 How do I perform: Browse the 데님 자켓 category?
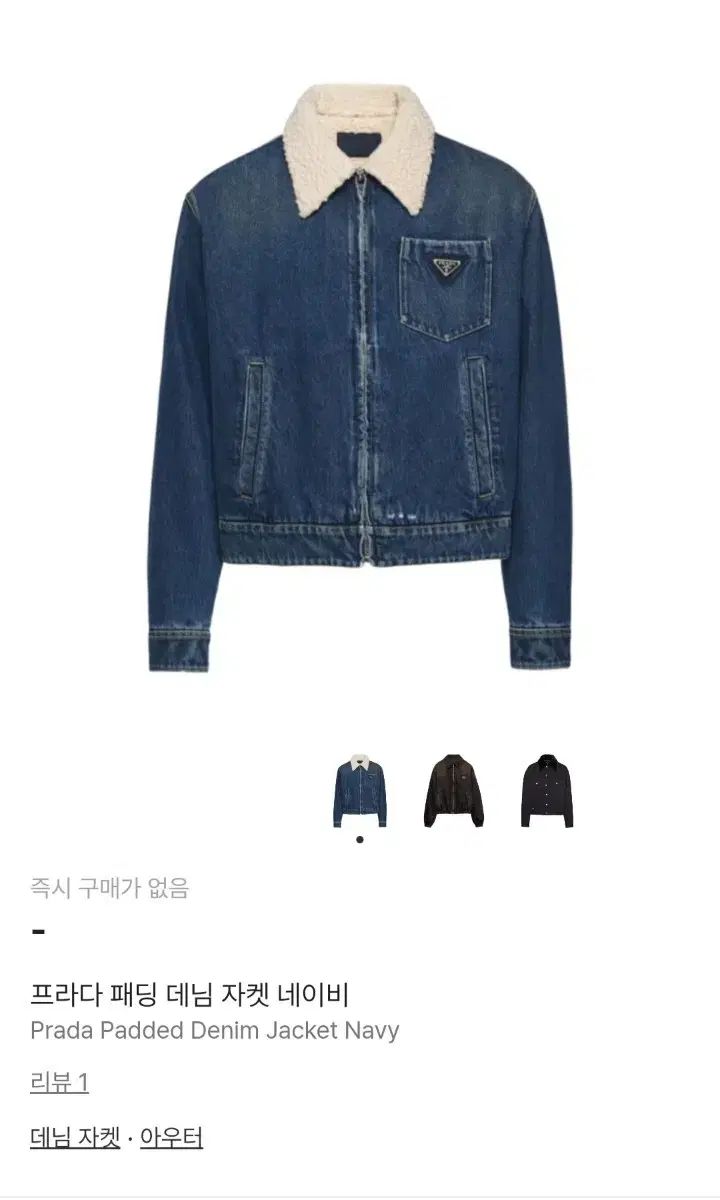(x=75, y=1137)
